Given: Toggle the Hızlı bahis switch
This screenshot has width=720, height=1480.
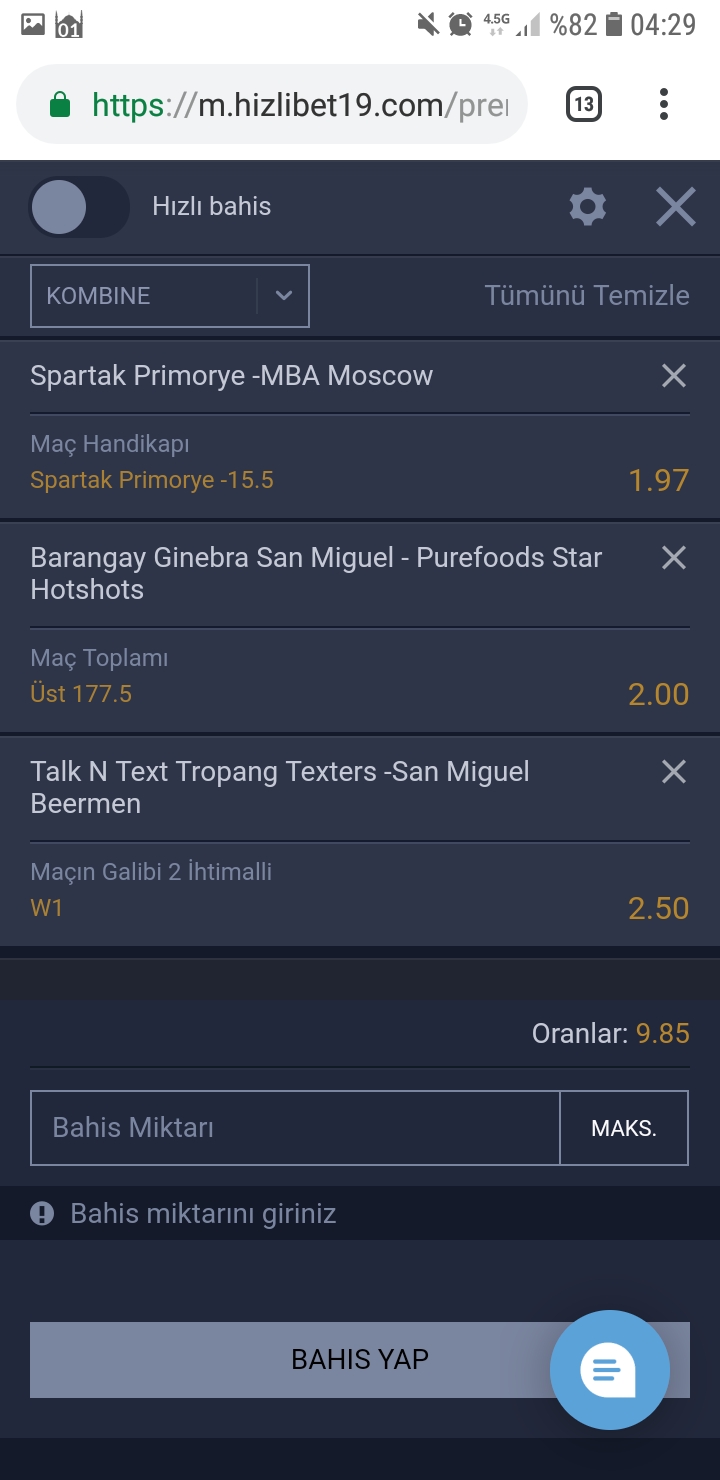Looking at the screenshot, I should pyautogui.click(x=79, y=207).
